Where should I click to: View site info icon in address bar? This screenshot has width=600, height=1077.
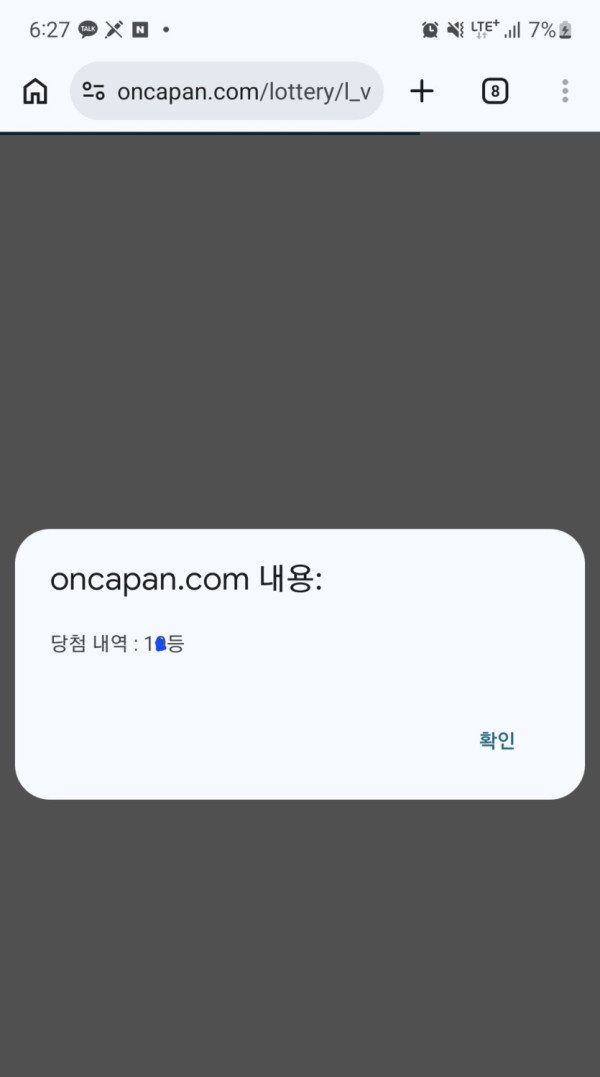pos(94,92)
